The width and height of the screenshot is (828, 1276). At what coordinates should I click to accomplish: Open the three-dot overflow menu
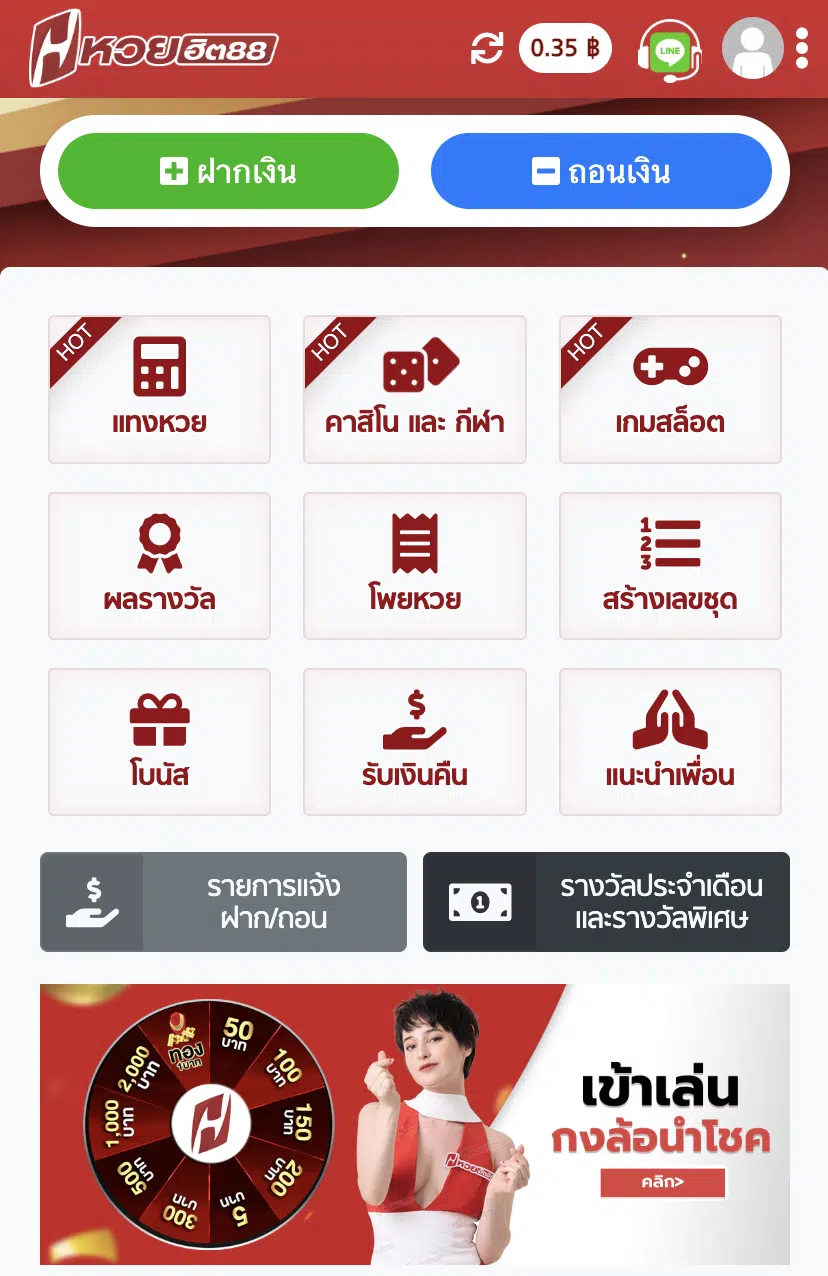click(802, 48)
